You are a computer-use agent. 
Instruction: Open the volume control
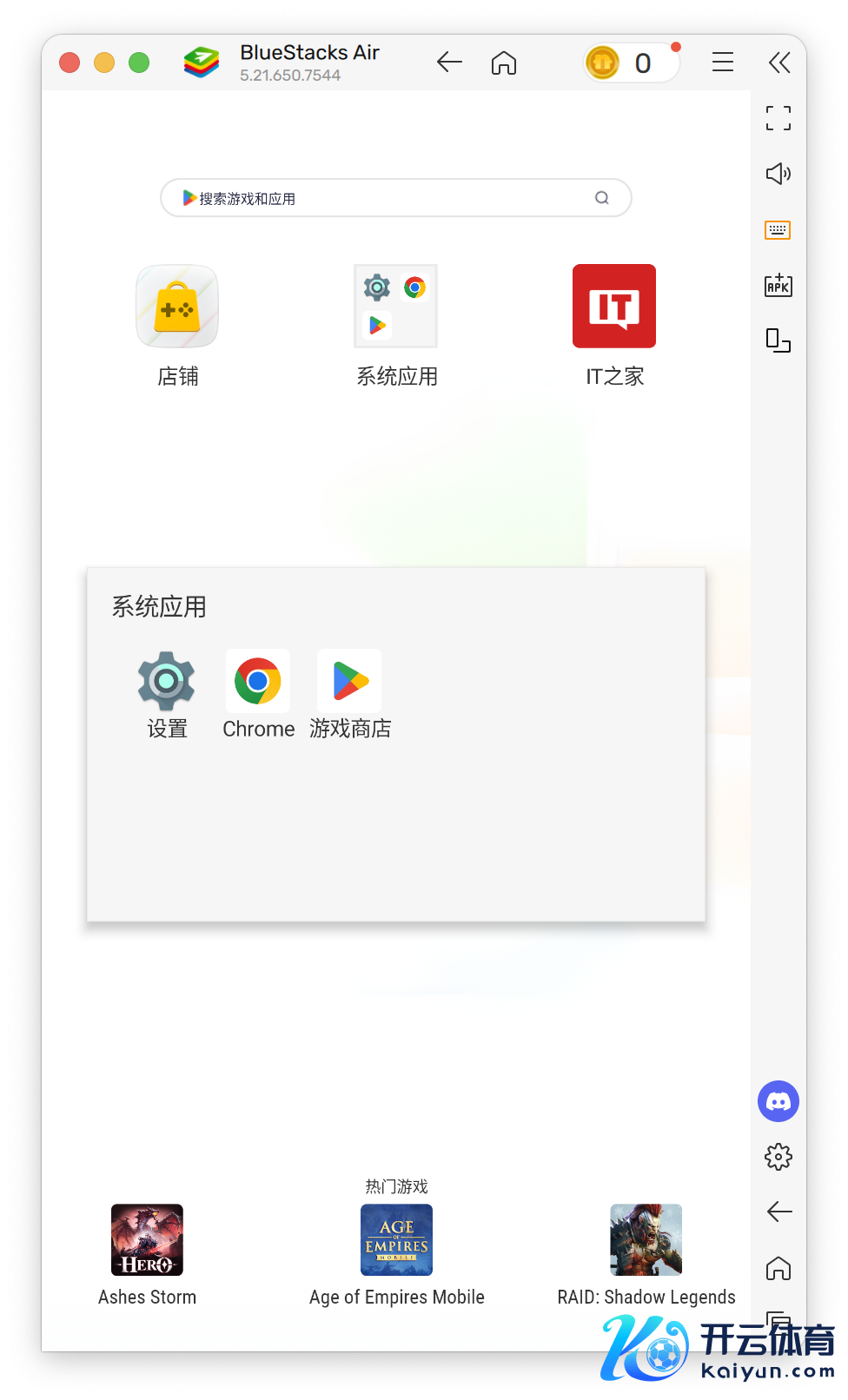click(x=778, y=174)
